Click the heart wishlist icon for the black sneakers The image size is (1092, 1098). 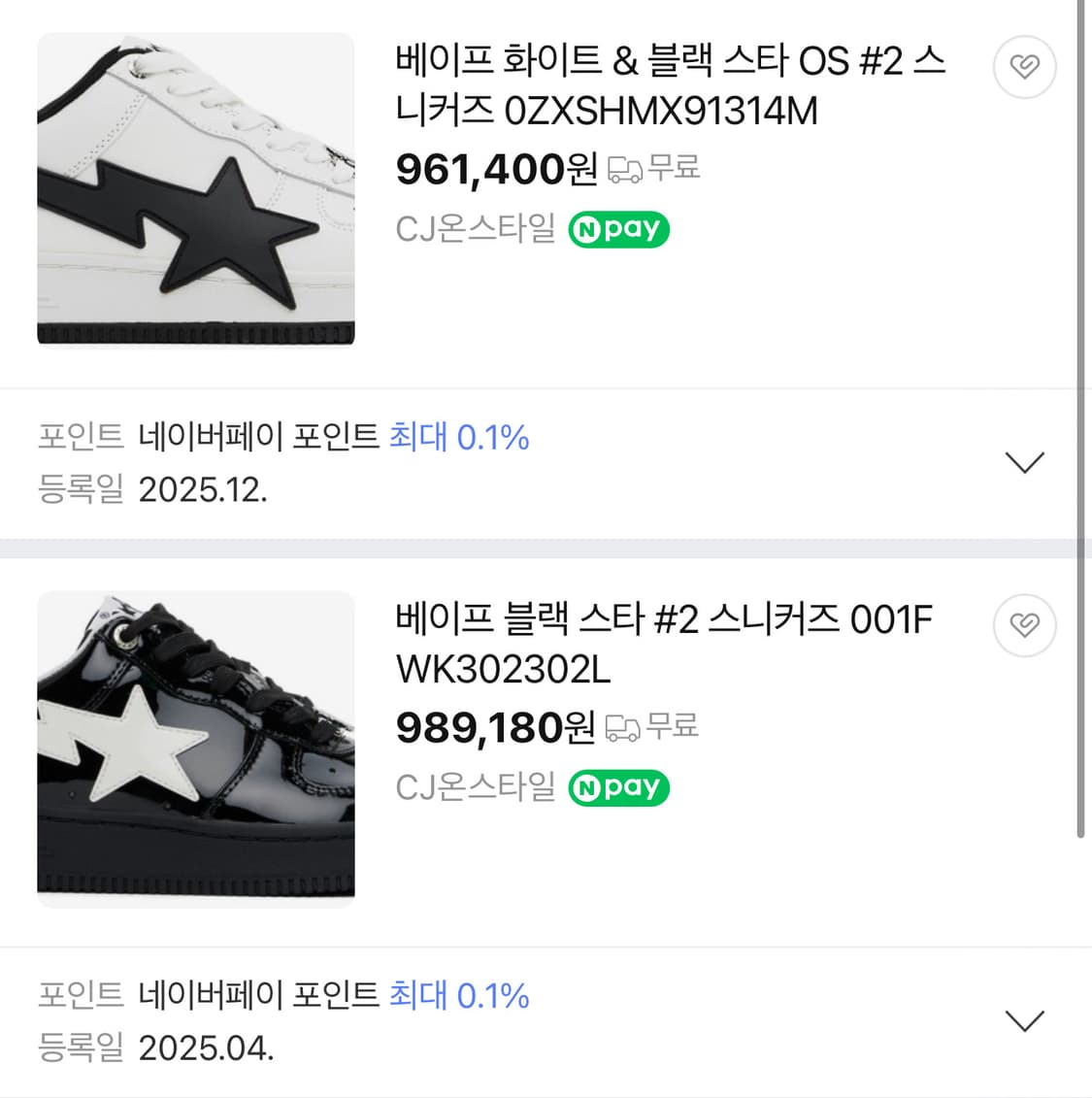coord(1024,625)
